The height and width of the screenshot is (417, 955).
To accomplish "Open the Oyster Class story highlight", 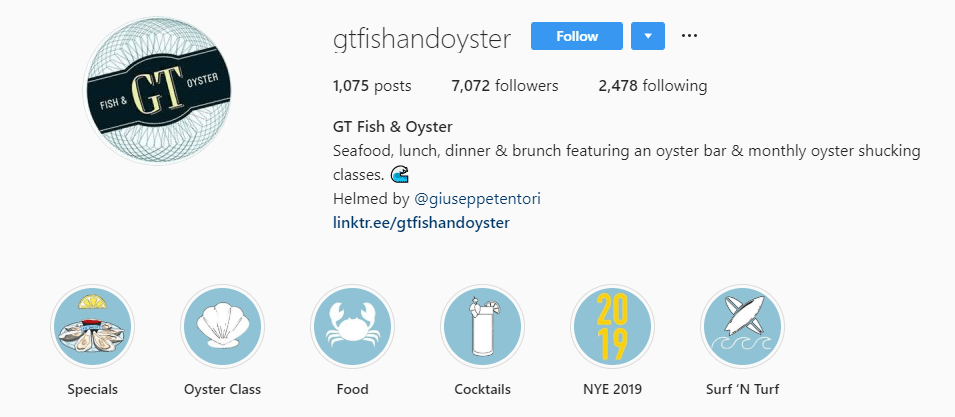I will coord(222,327).
